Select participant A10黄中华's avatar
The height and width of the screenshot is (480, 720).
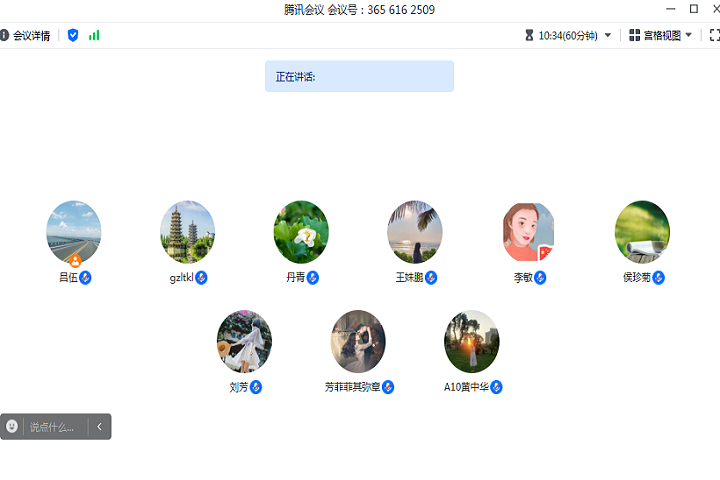coord(472,342)
